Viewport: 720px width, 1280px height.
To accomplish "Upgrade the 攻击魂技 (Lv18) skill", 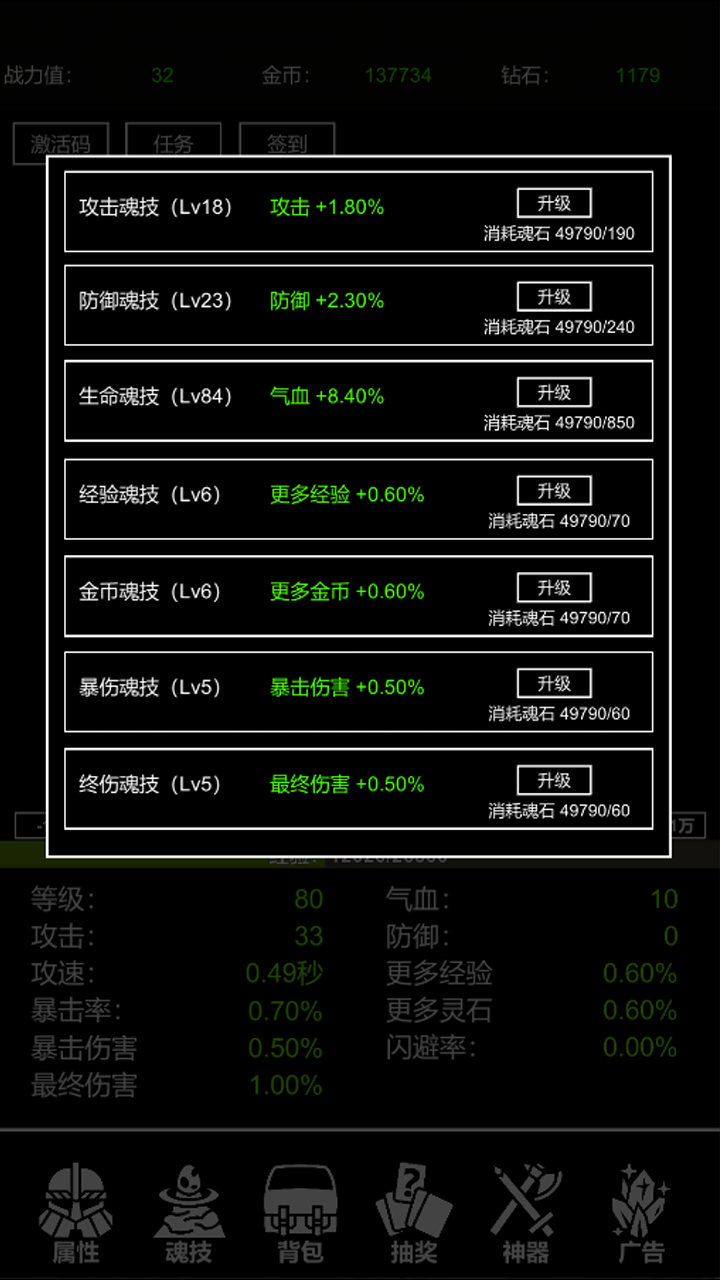I will (553, 202).
